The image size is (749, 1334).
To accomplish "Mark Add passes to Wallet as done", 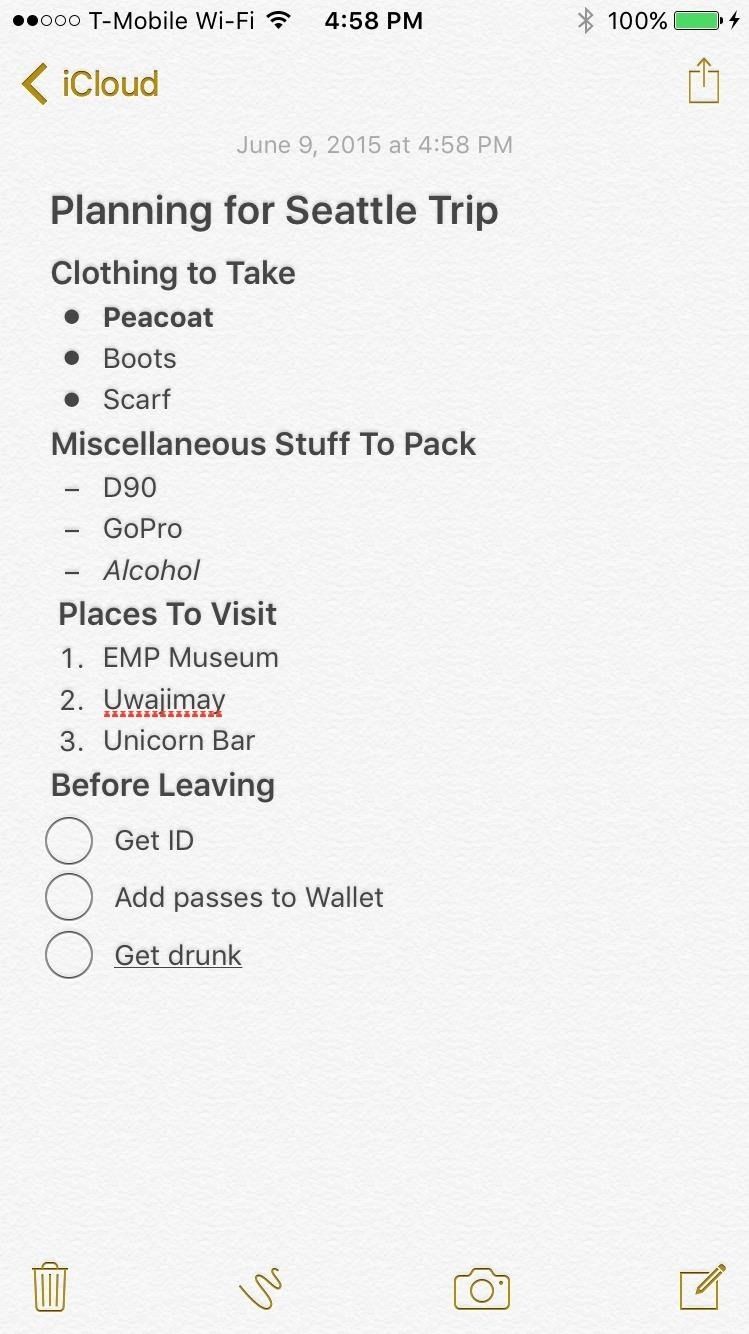I will coord(69,897).
